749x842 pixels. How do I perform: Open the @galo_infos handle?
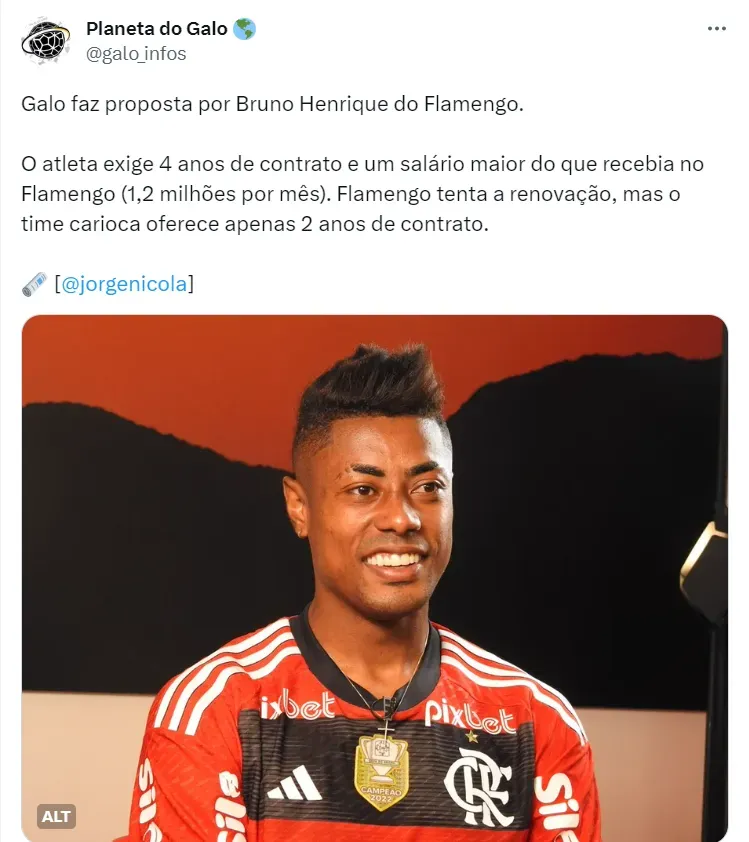136,54
